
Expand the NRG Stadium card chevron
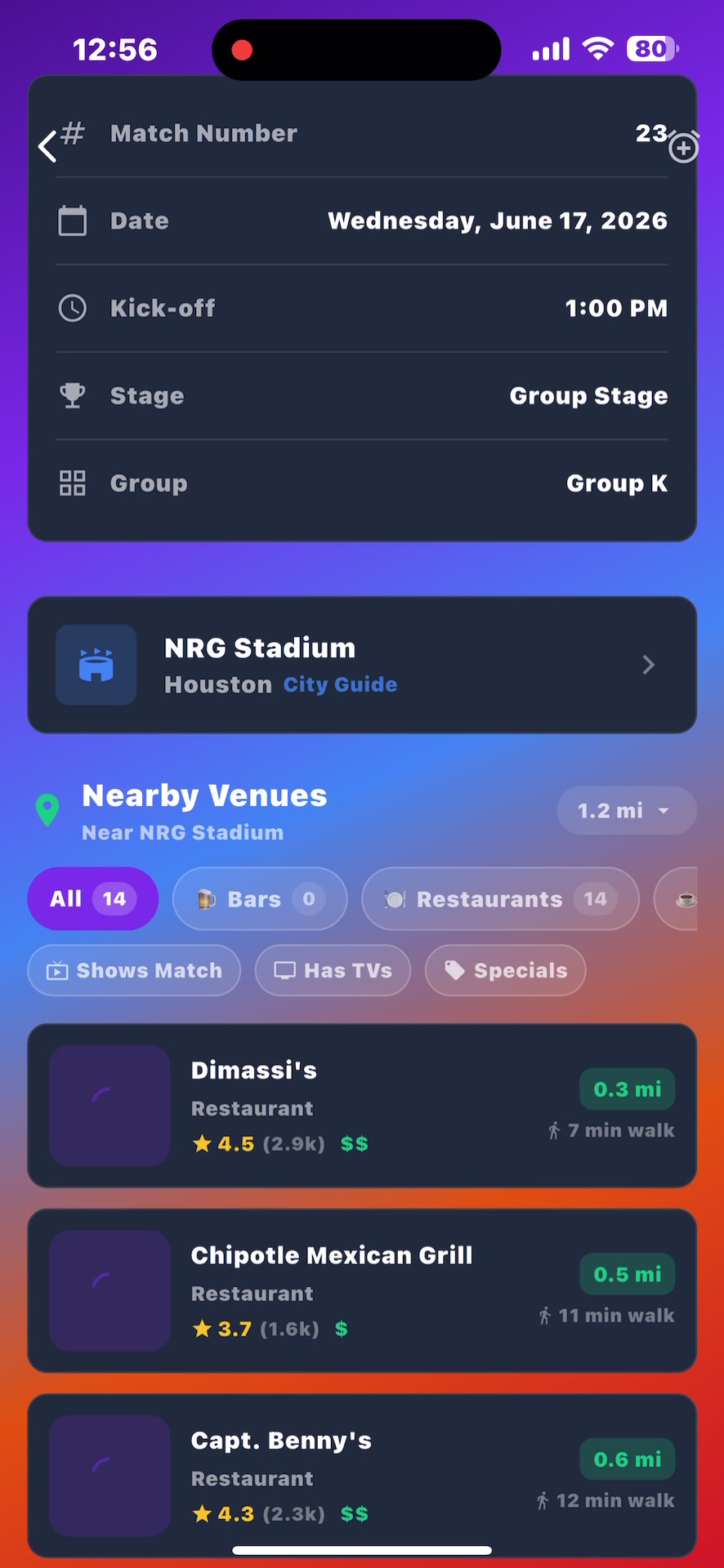(x=647, y=664)
